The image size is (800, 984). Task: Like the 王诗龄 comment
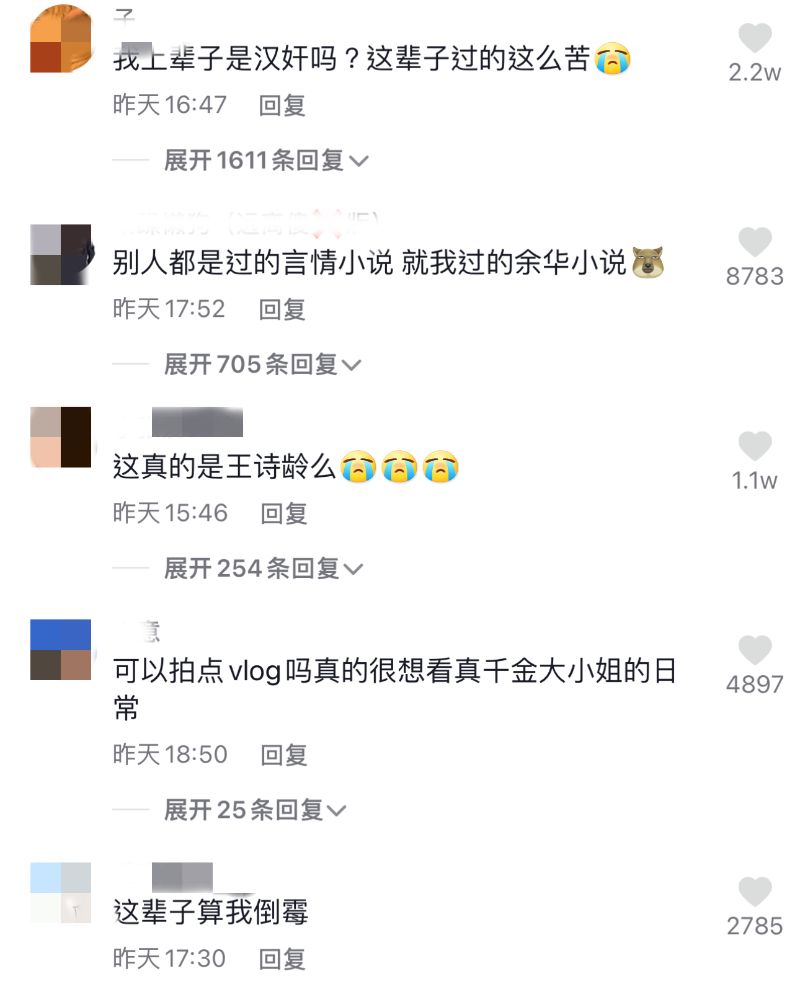(x=755, y=447)
